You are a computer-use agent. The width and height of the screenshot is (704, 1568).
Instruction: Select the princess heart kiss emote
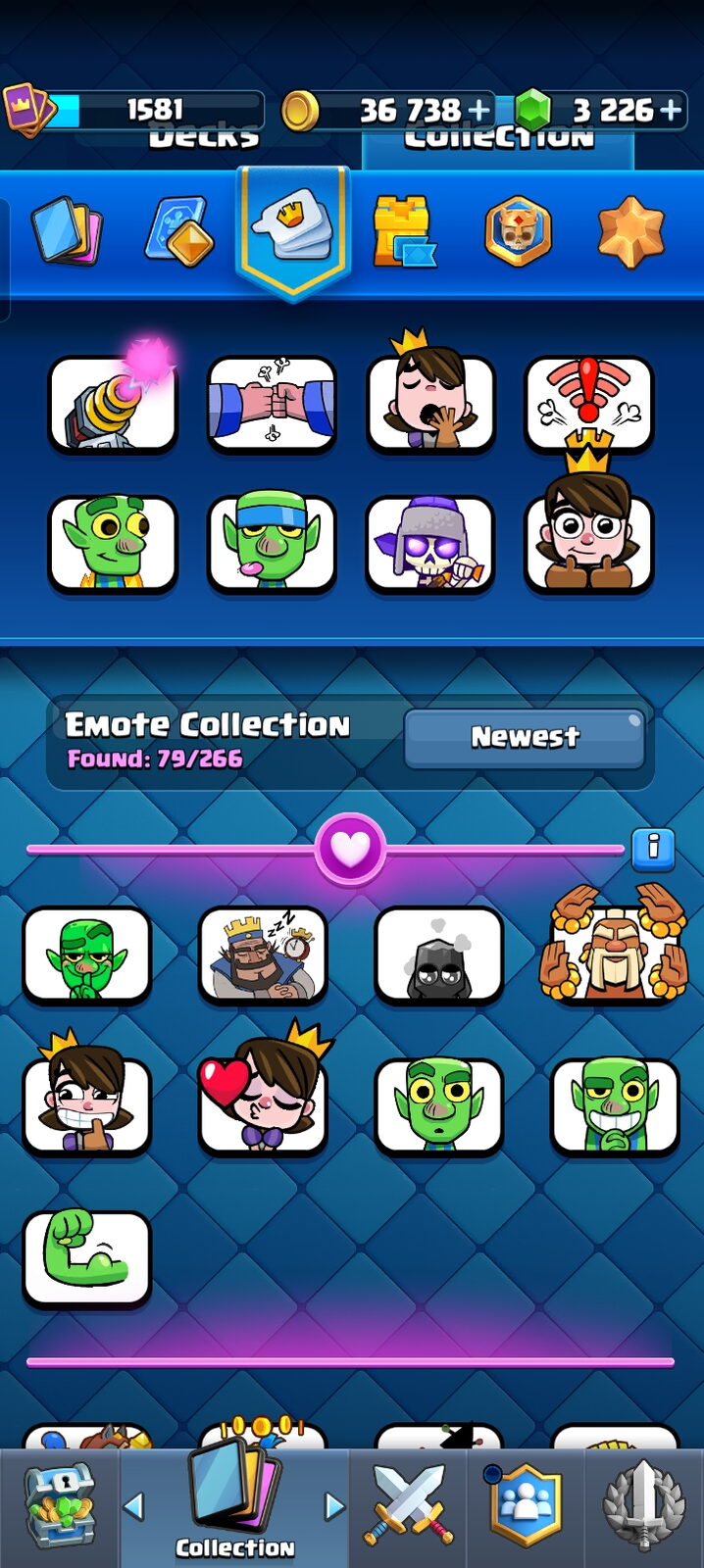click(263, 1100)
